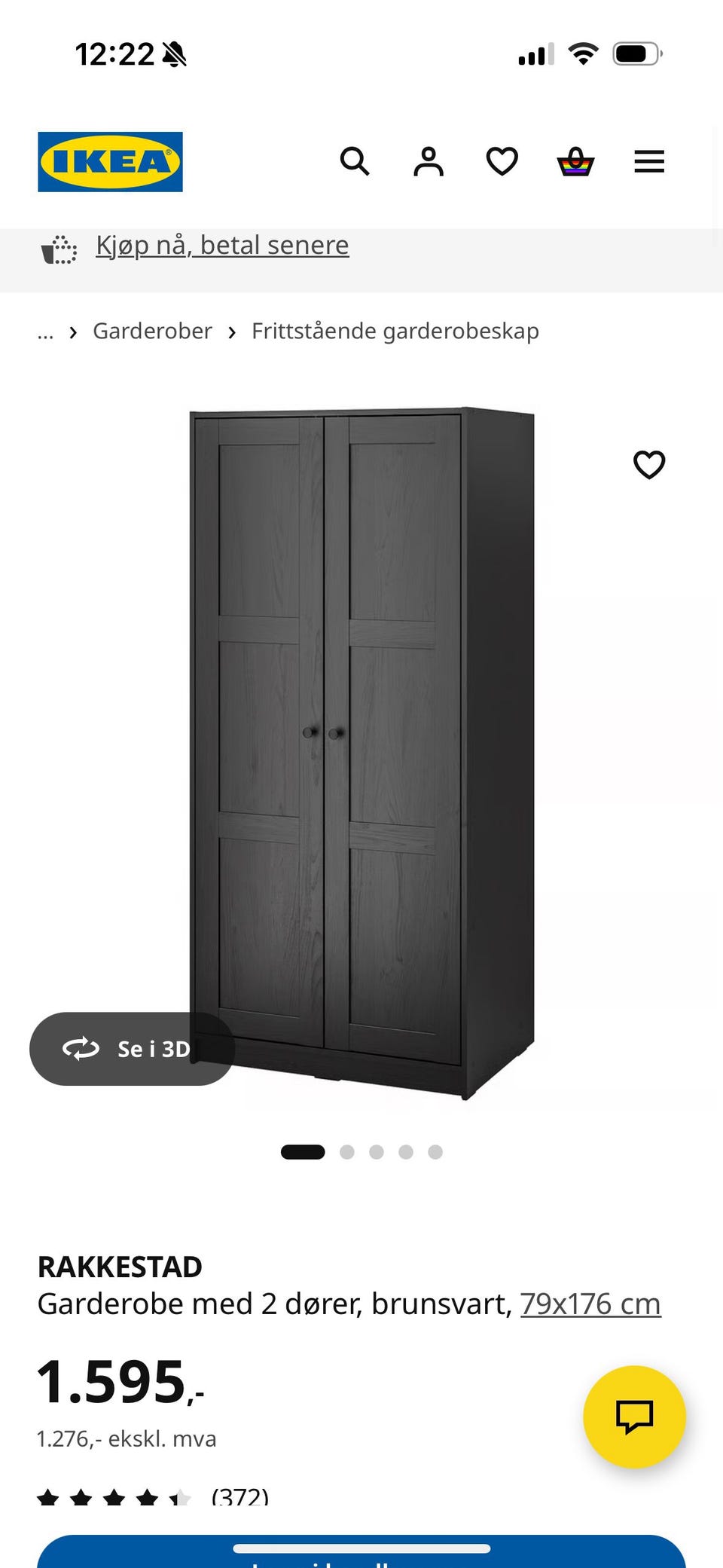Open the 79x176 cm size link
The width and height of the screenshot is (723, 1568).
[x=590, y=1304]
